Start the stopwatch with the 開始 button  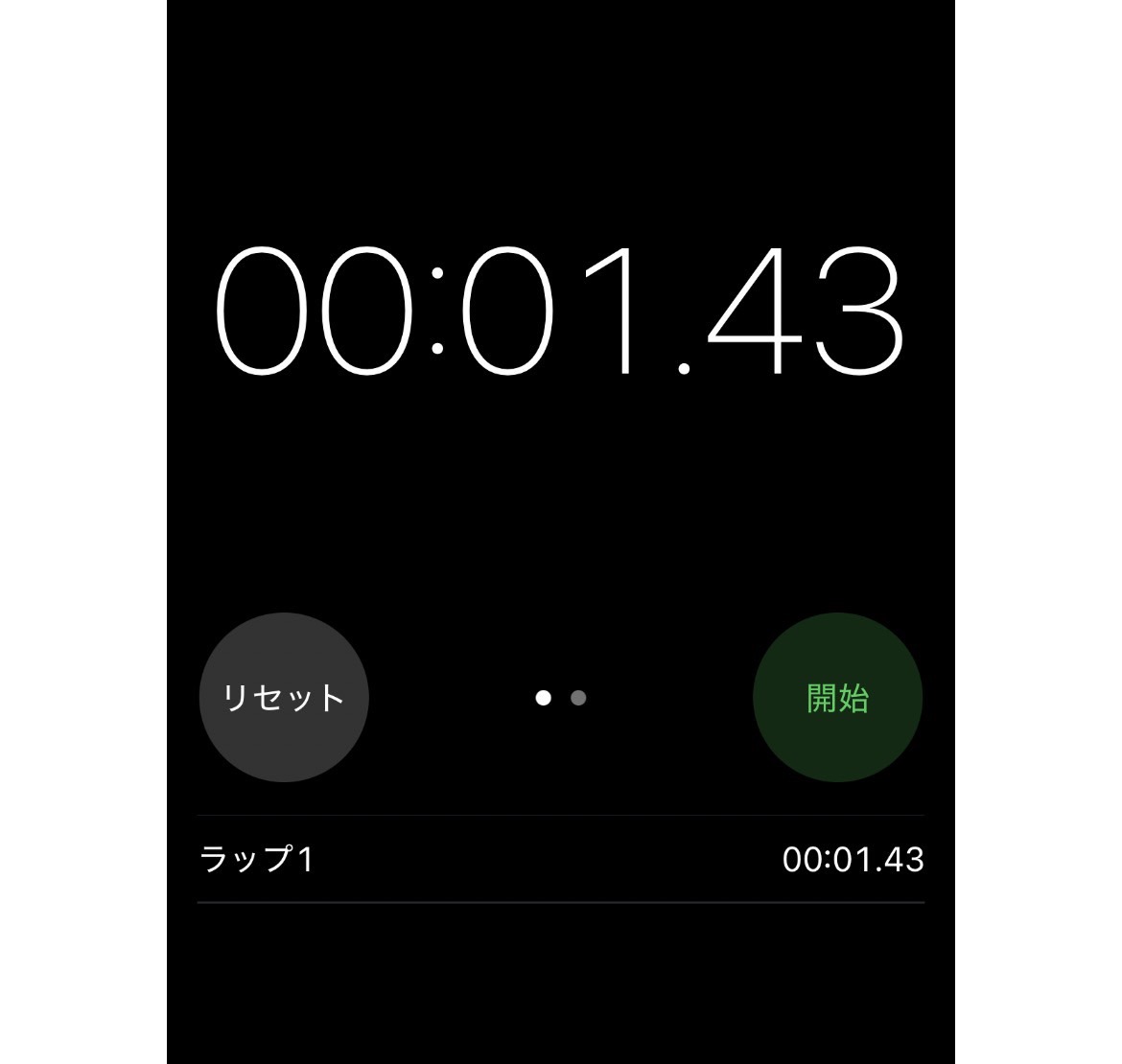(x=838, y=697)
